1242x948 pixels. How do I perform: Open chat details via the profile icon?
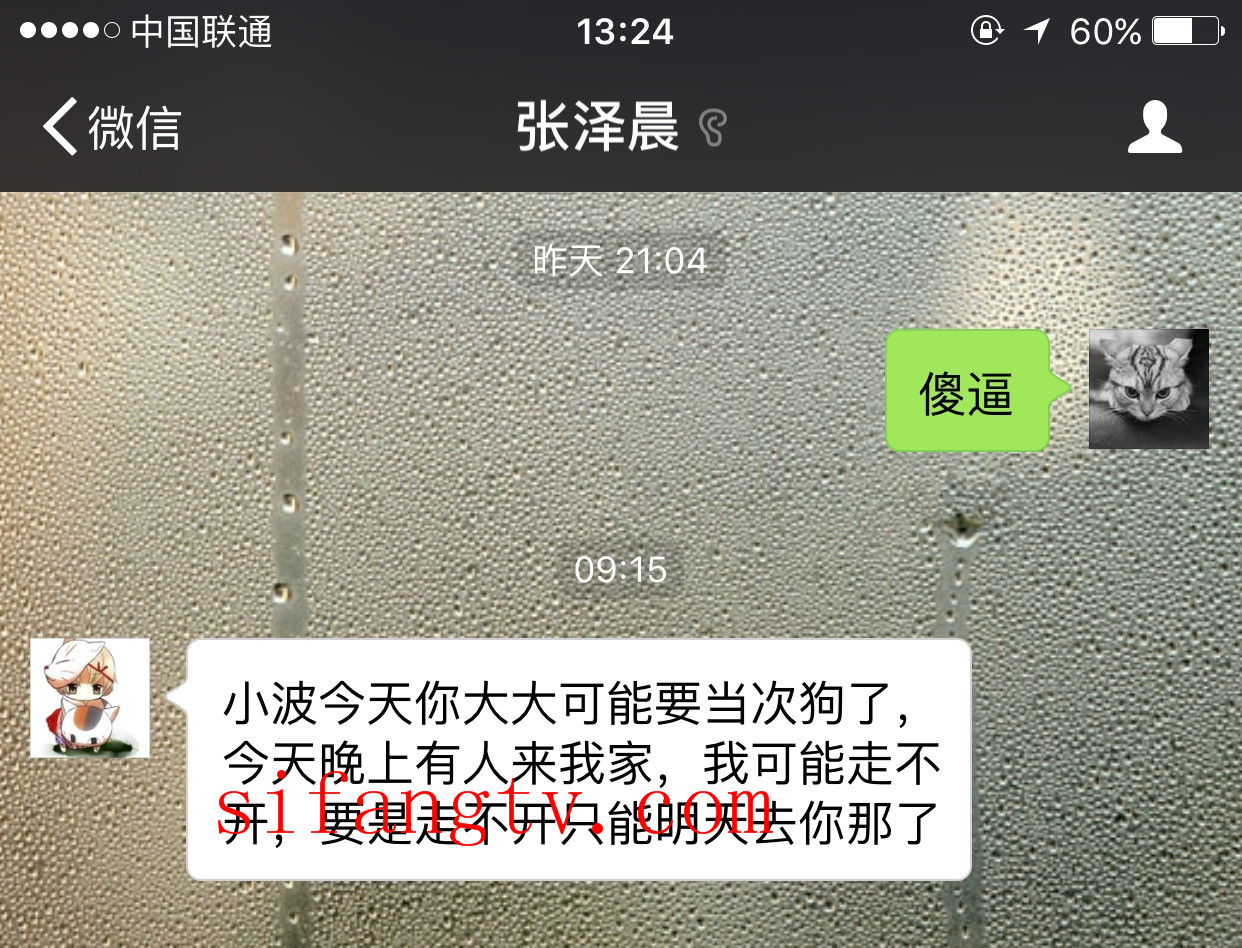pos(1155,128)
